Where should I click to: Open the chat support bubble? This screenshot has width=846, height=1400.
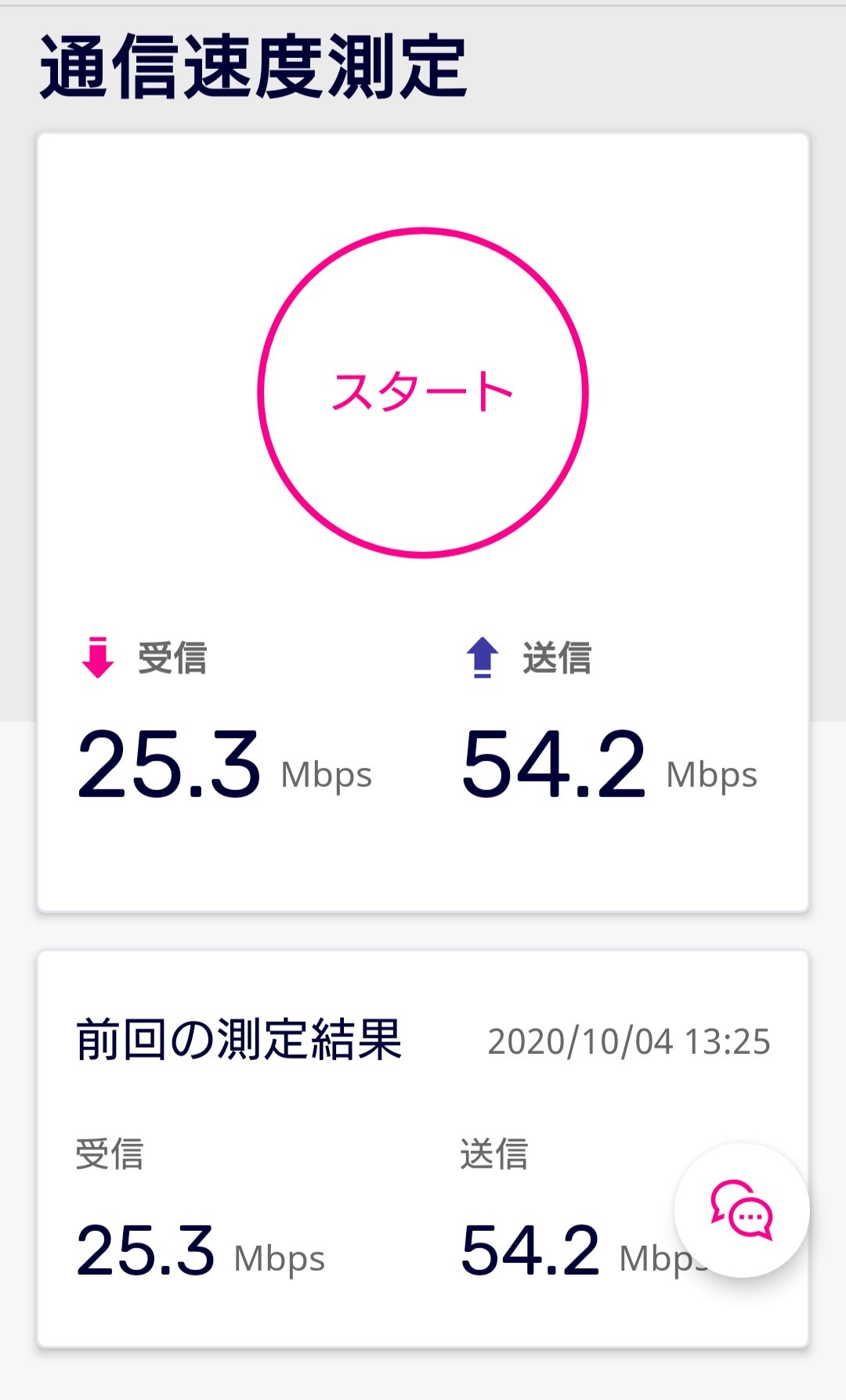741,1211
